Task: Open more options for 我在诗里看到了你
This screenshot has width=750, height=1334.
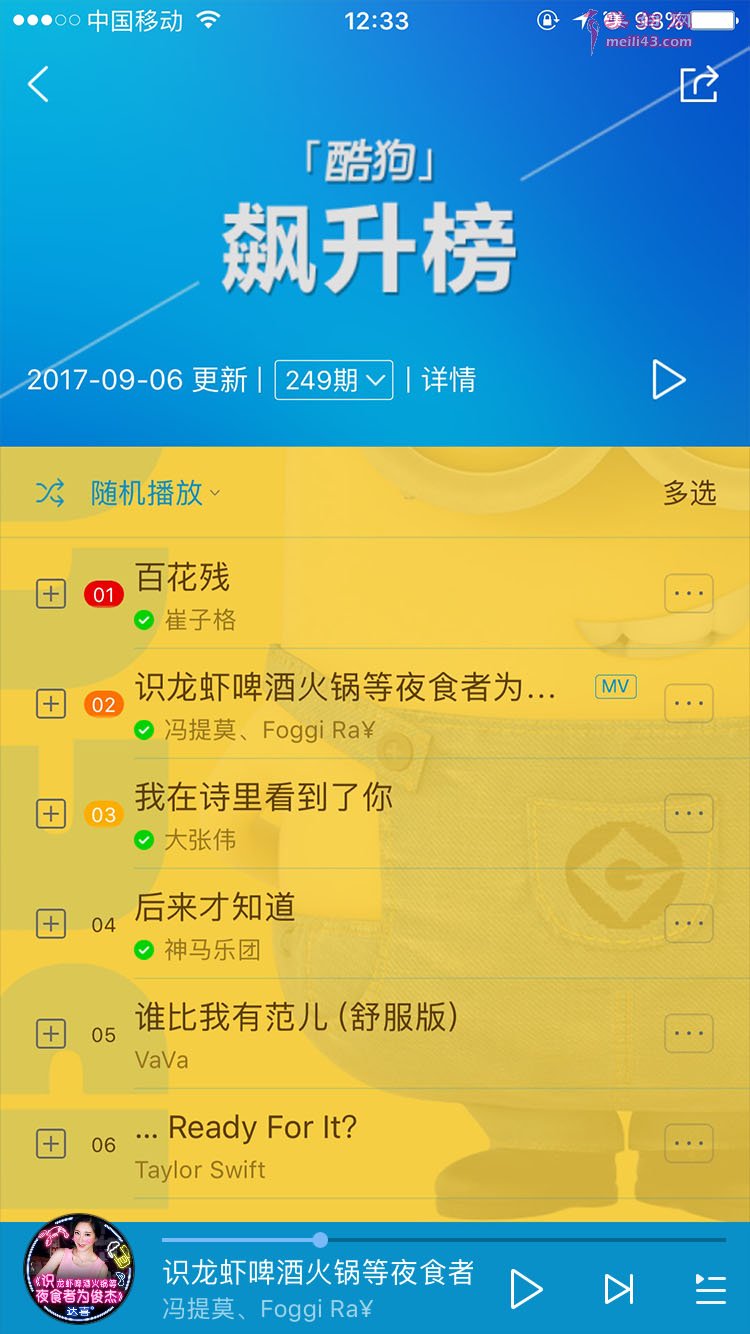Action: [689, 814]
